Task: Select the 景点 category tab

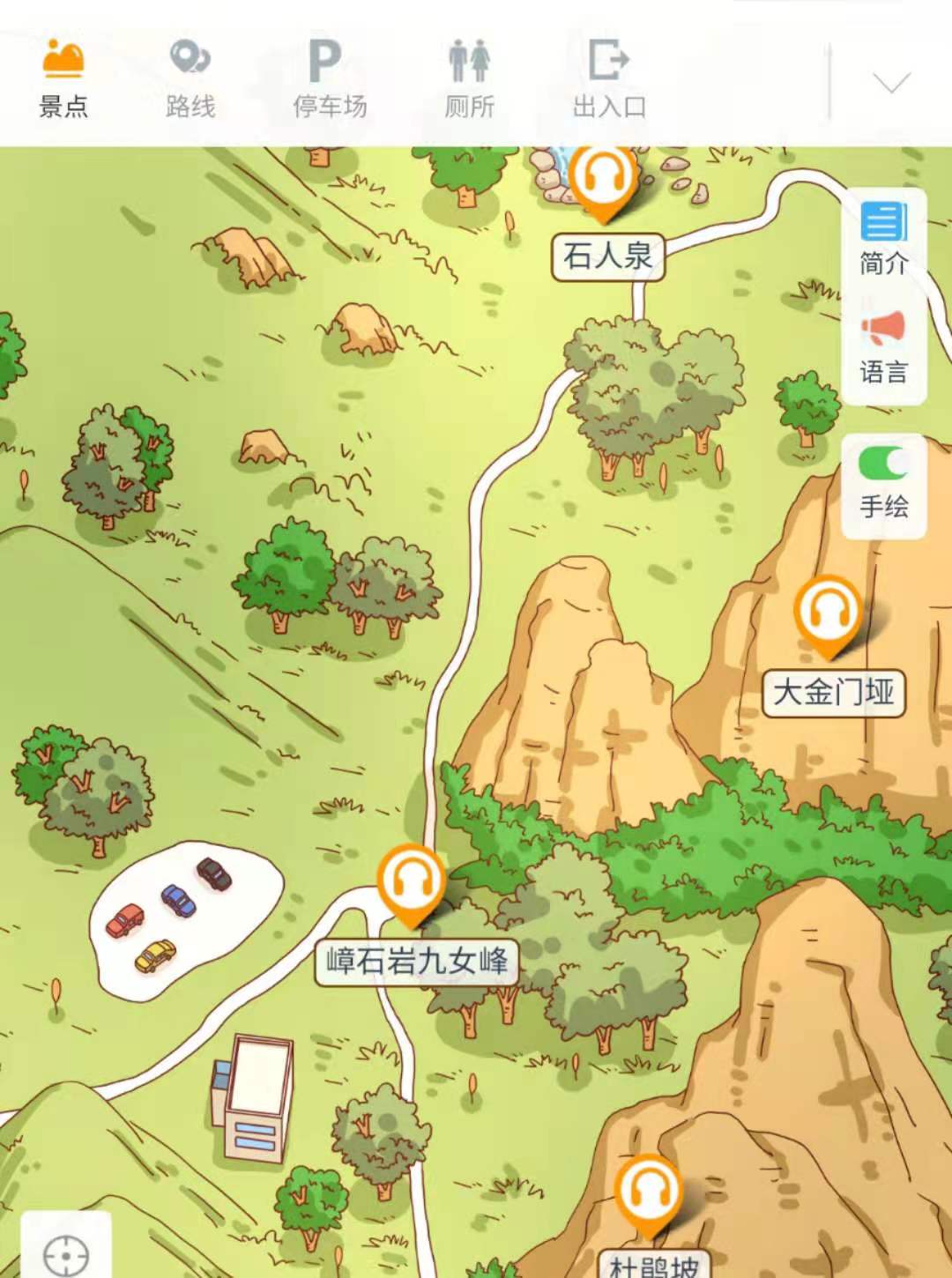Action: pyautogui.click(x=63, y=79)
